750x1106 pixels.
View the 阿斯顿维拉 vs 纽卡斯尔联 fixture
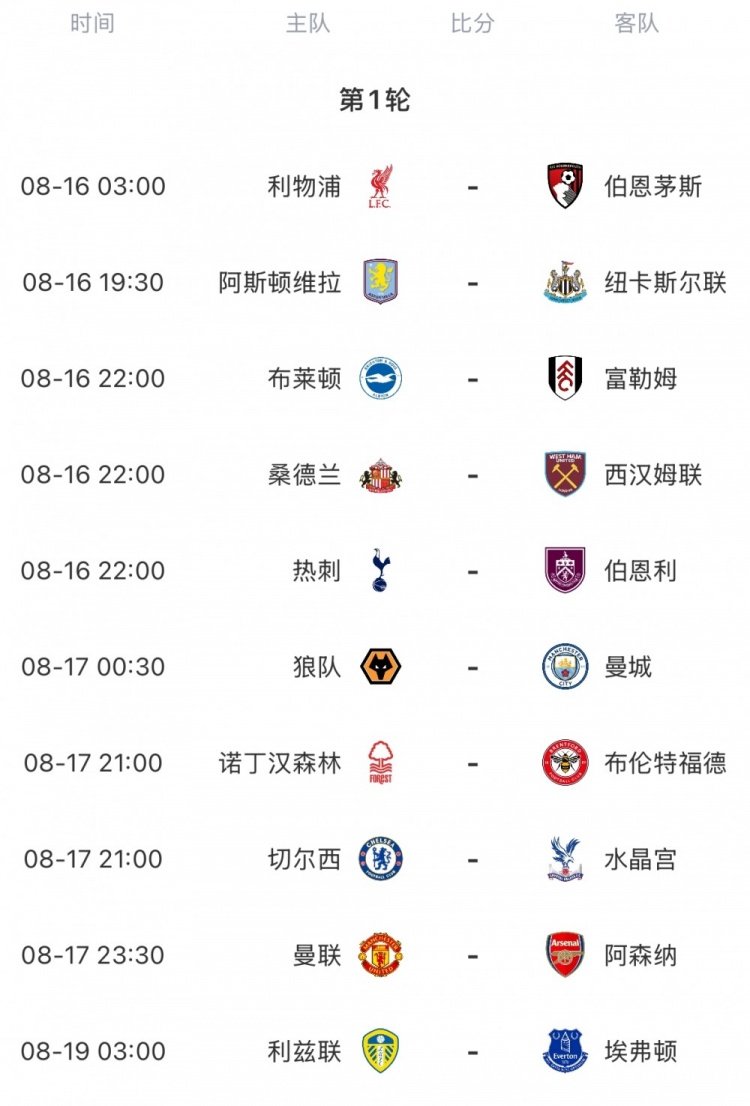(472, 283)
